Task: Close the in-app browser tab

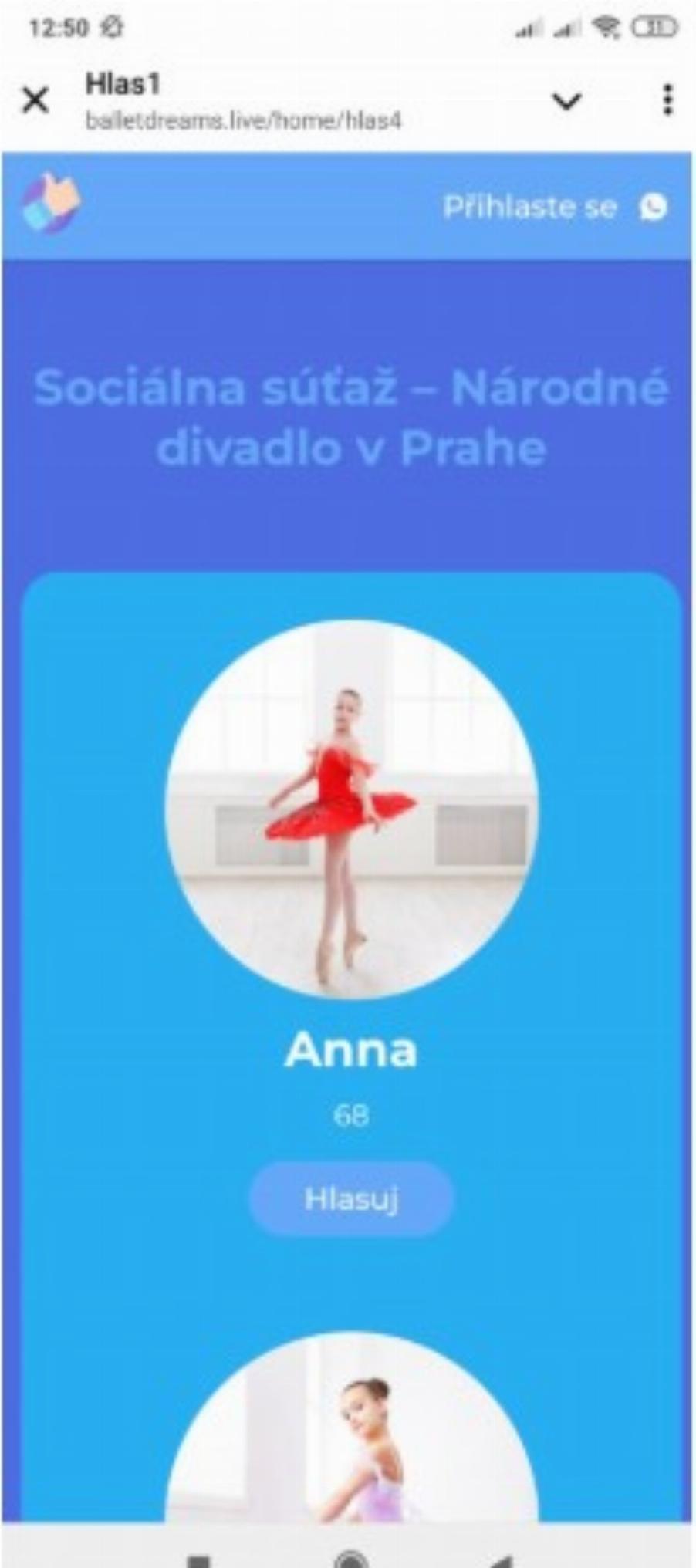Action: pos(35,100)
